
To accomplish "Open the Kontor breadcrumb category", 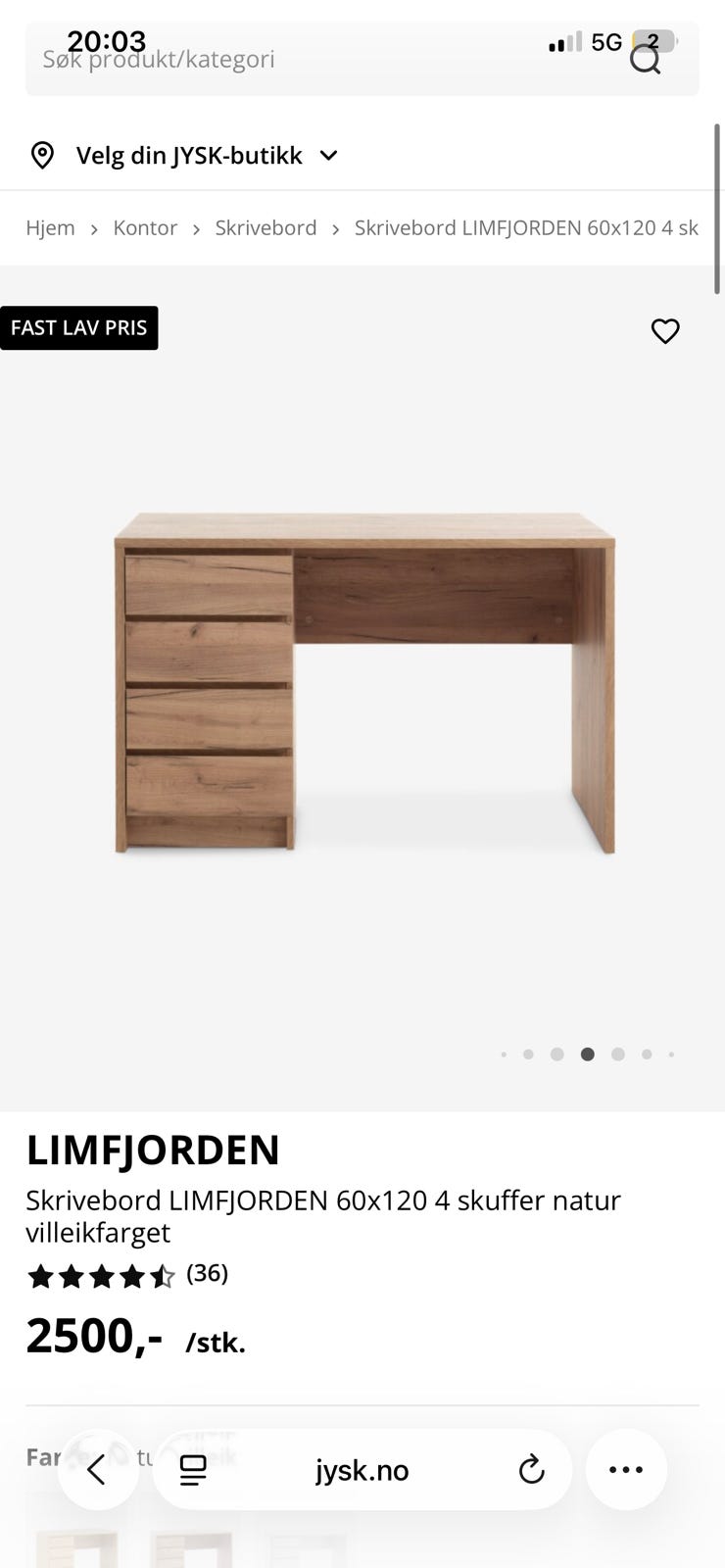I will (x=145, y=228).
